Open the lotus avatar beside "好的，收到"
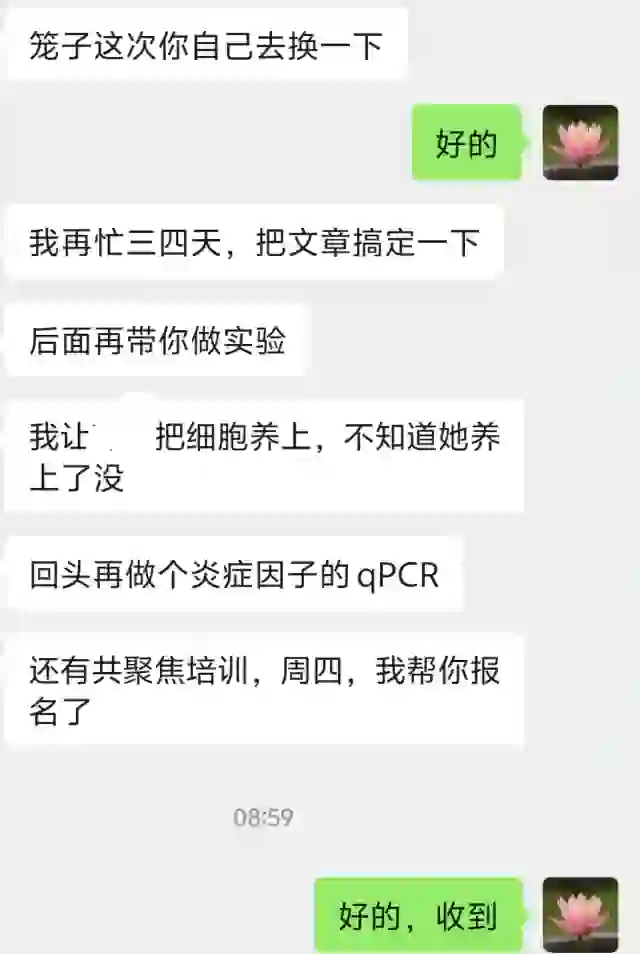This screenshot has height=954, width=640. [x=580, y=914]
